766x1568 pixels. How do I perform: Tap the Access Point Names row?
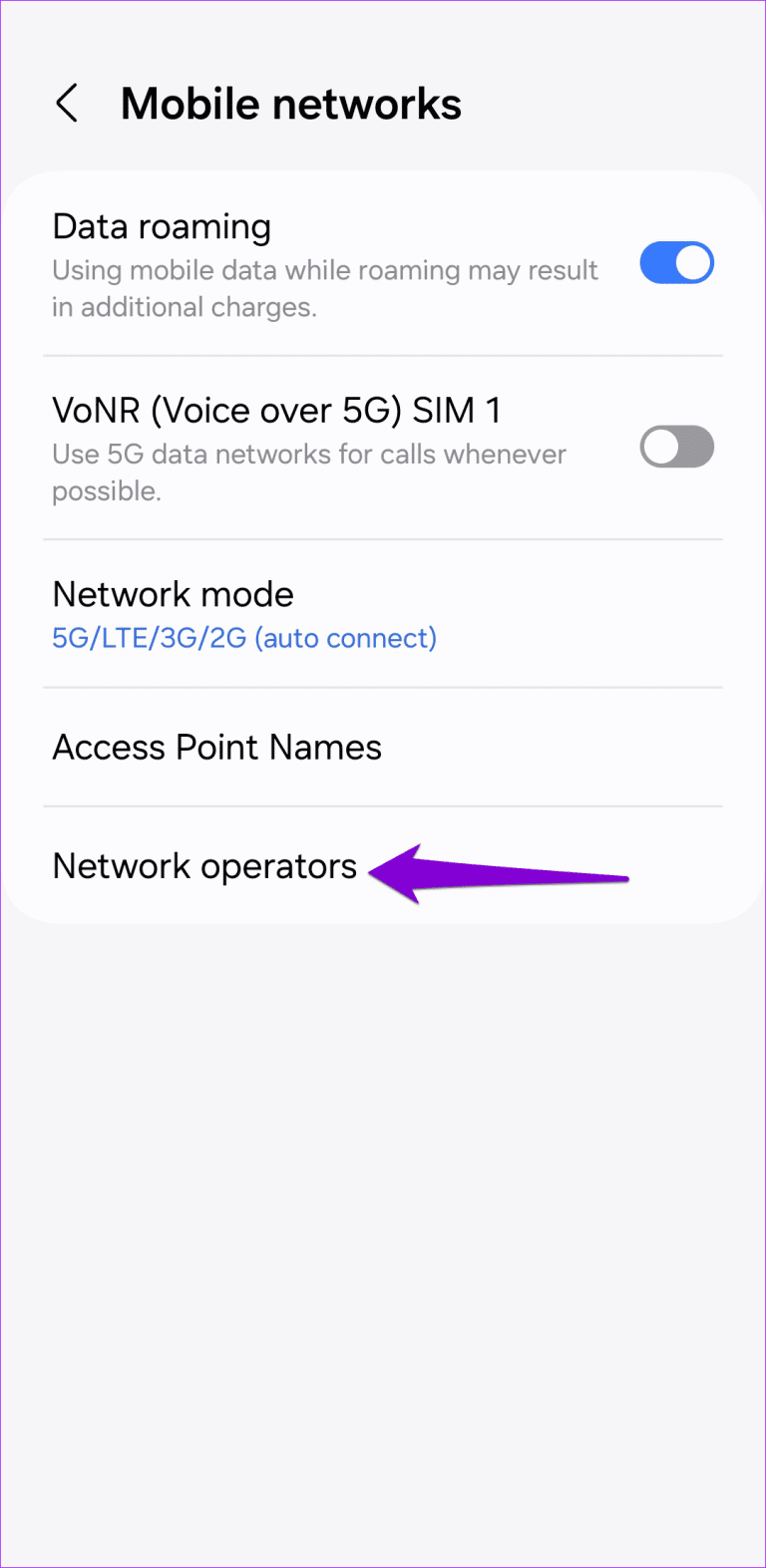point(216,747)
